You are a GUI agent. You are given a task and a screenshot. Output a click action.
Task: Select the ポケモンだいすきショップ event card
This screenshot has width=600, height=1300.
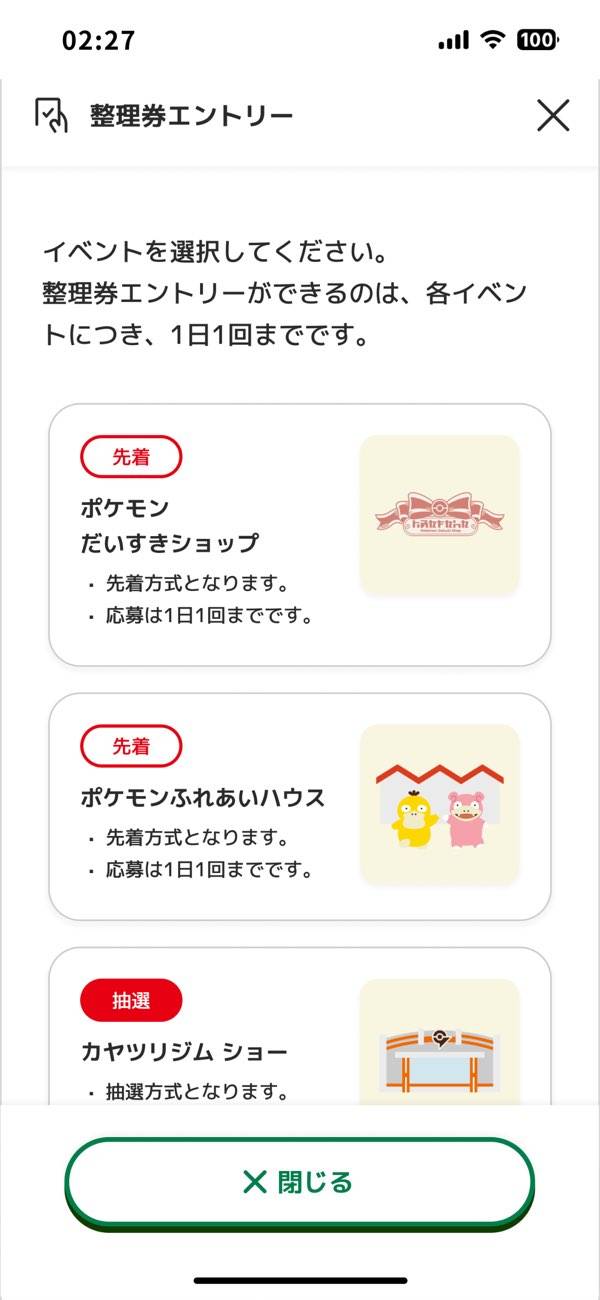[x=300, y=535]
